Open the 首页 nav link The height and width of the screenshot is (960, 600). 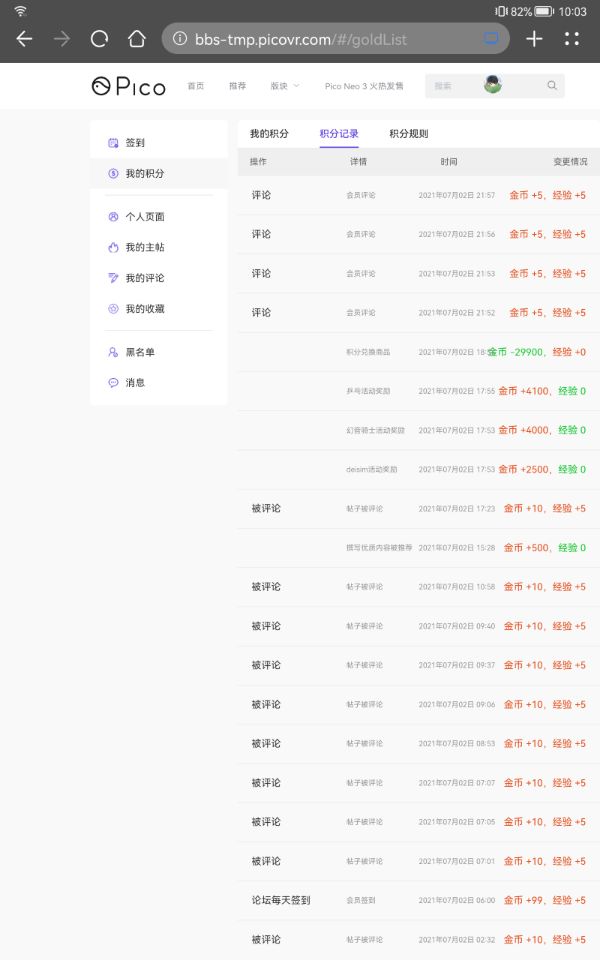coord(195,86)
